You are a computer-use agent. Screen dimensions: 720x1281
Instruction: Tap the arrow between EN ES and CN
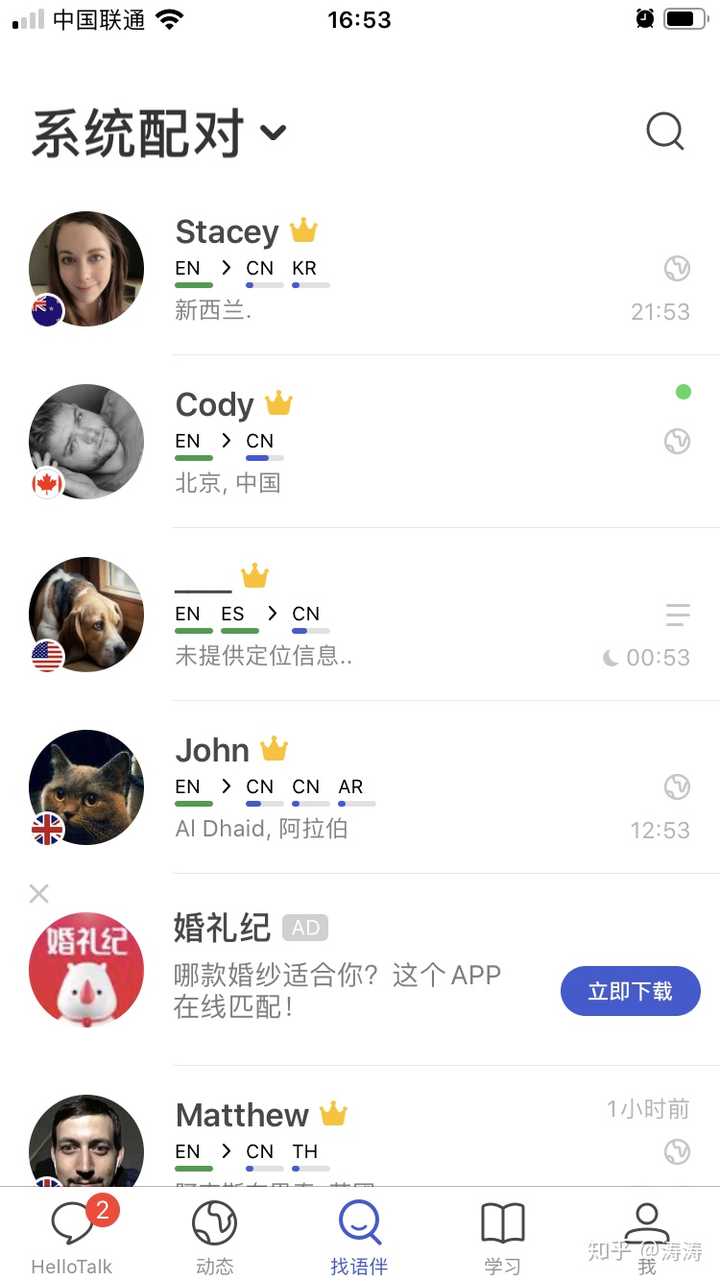coord(272,613)
